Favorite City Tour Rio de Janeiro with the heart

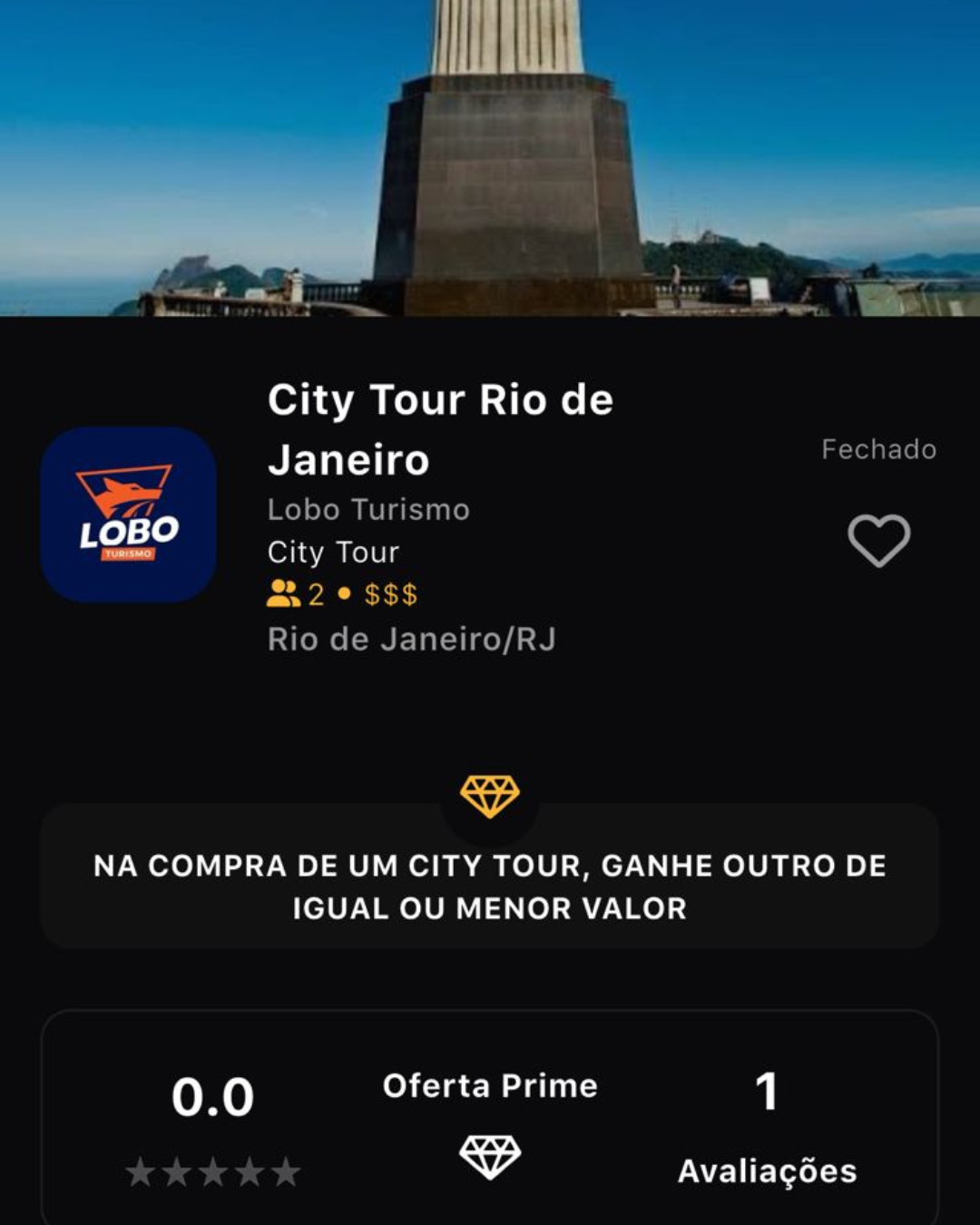point(878,541)
